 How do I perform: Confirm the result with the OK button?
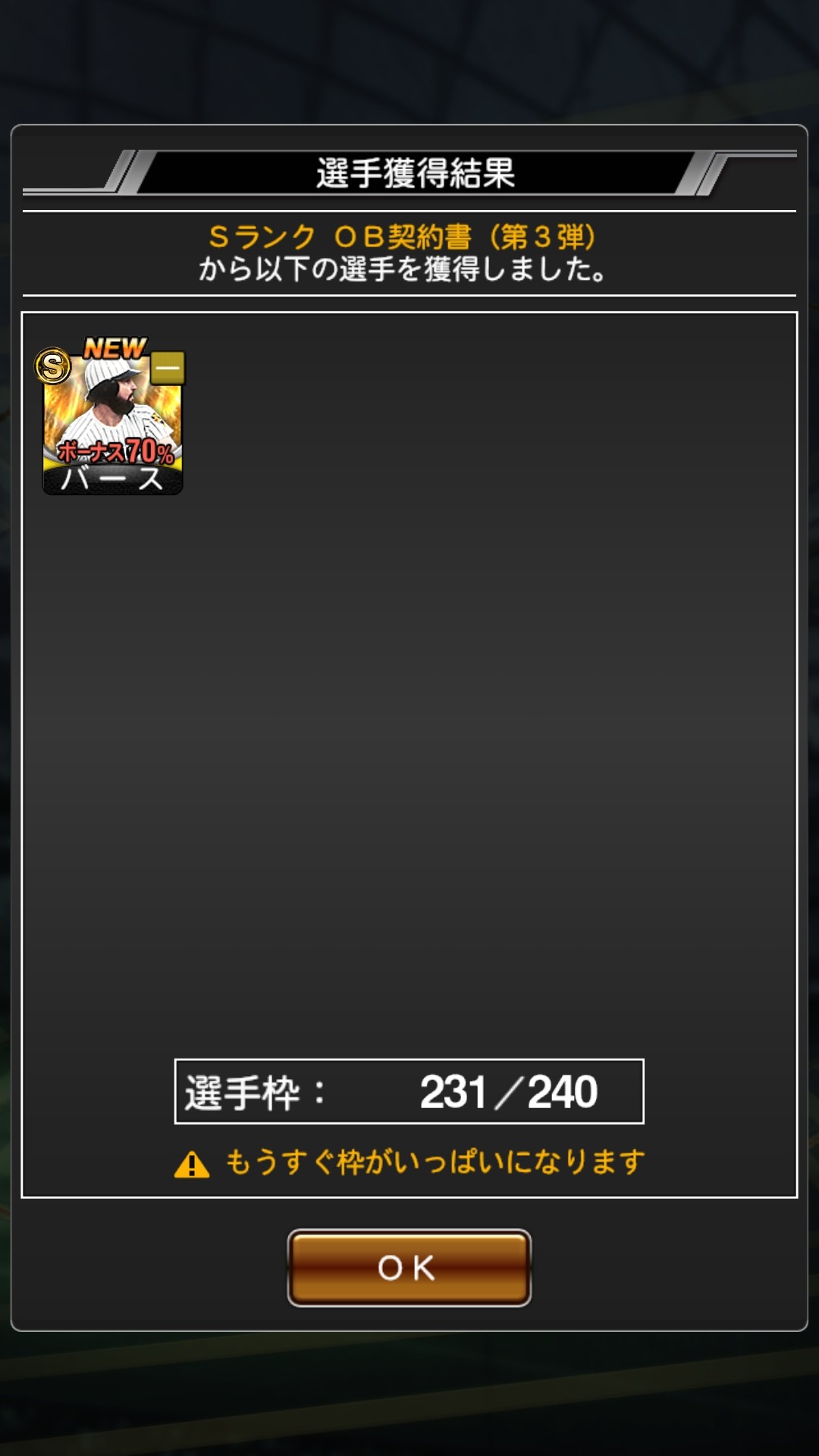(409, 1267)
